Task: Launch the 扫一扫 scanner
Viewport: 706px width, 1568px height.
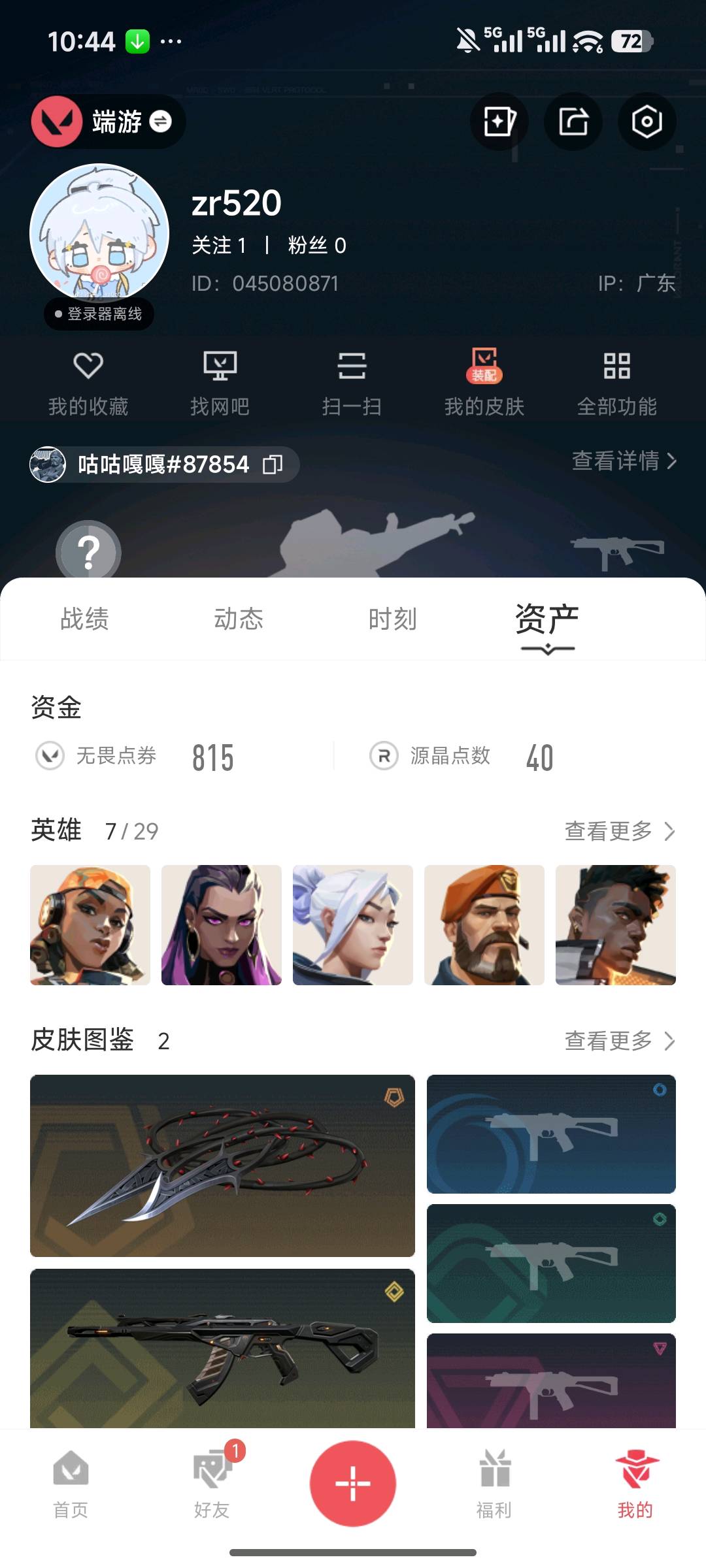Action: click(352, 383)
